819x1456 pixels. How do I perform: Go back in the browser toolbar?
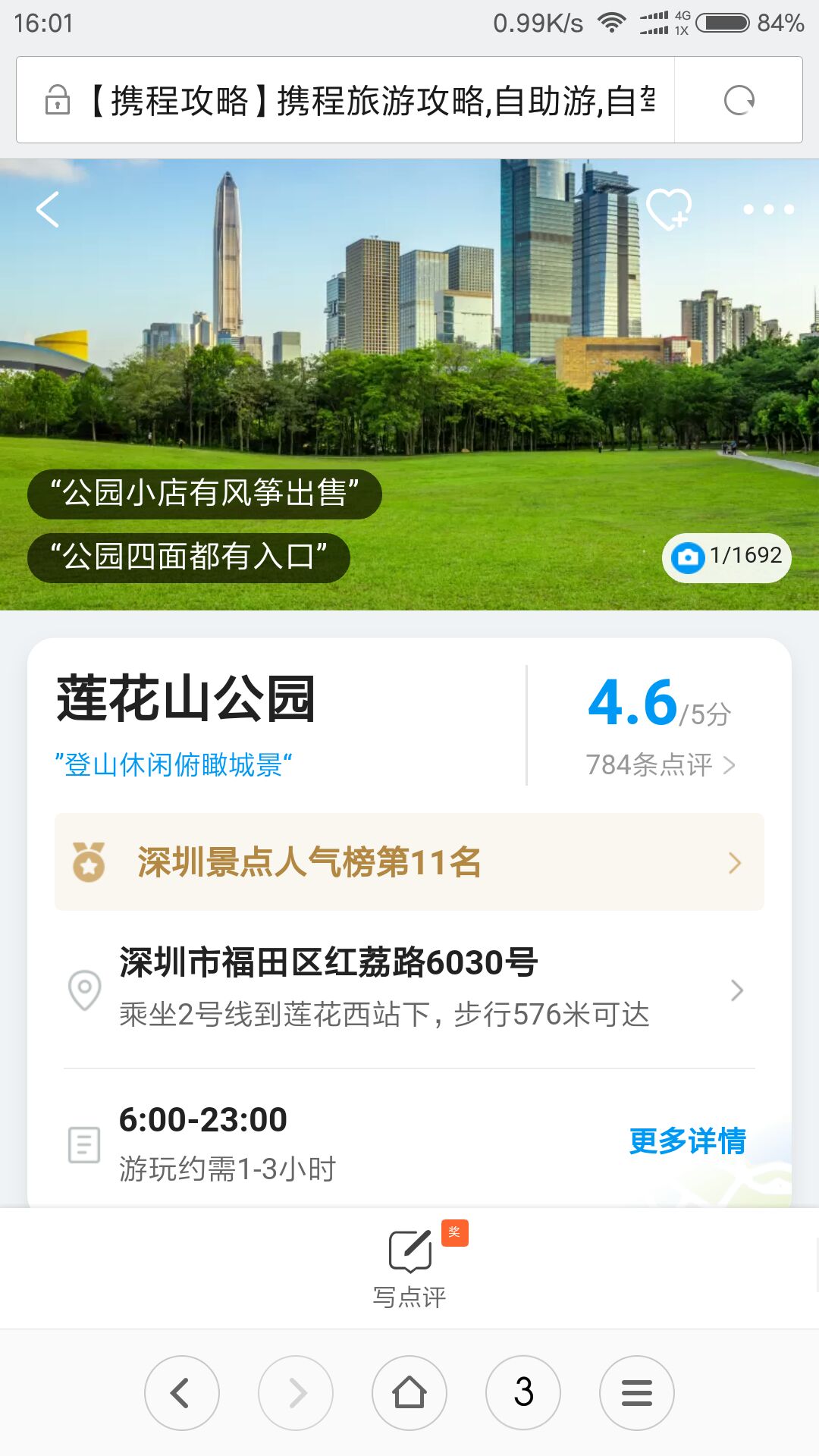[x=182, y=1393]
